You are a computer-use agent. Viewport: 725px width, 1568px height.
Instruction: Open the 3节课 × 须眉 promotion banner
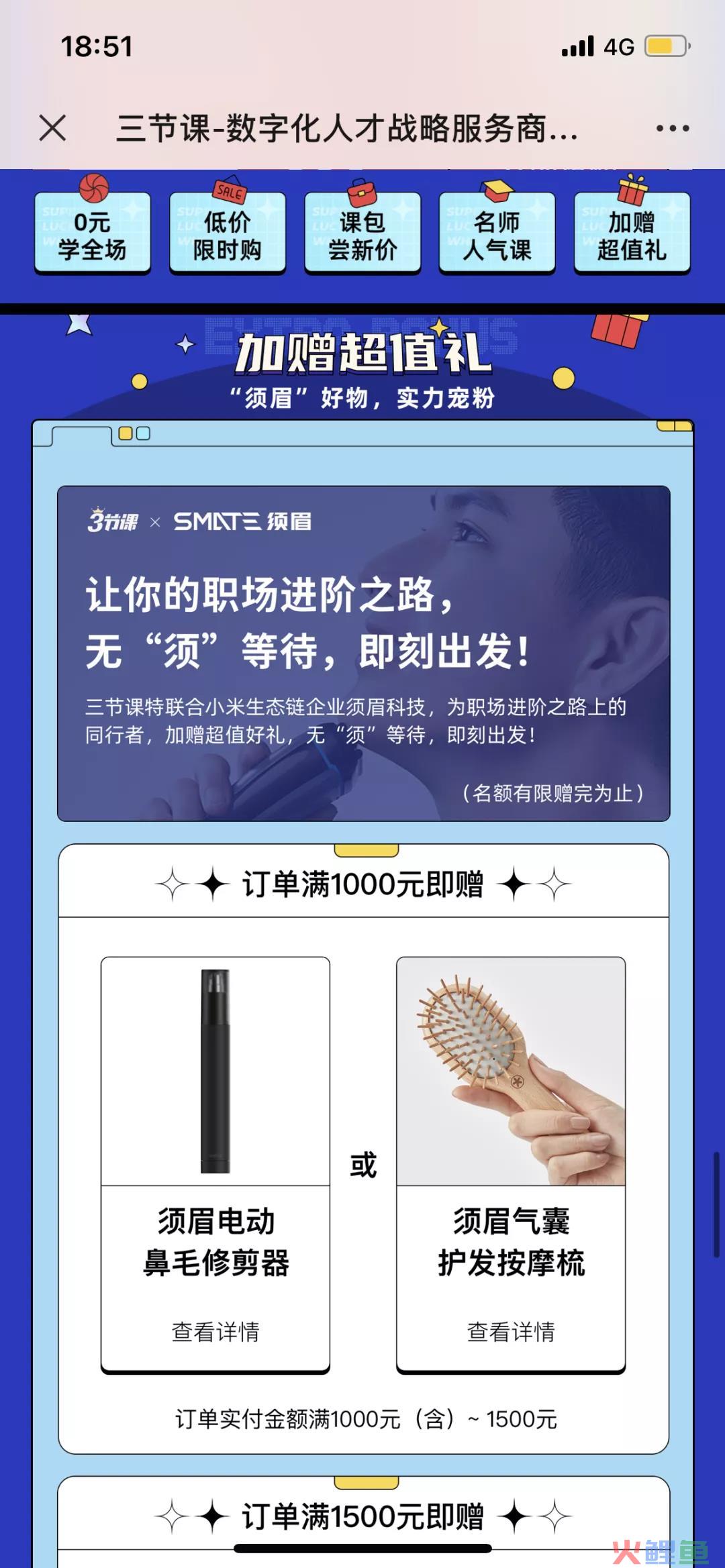tap(363, 653)
